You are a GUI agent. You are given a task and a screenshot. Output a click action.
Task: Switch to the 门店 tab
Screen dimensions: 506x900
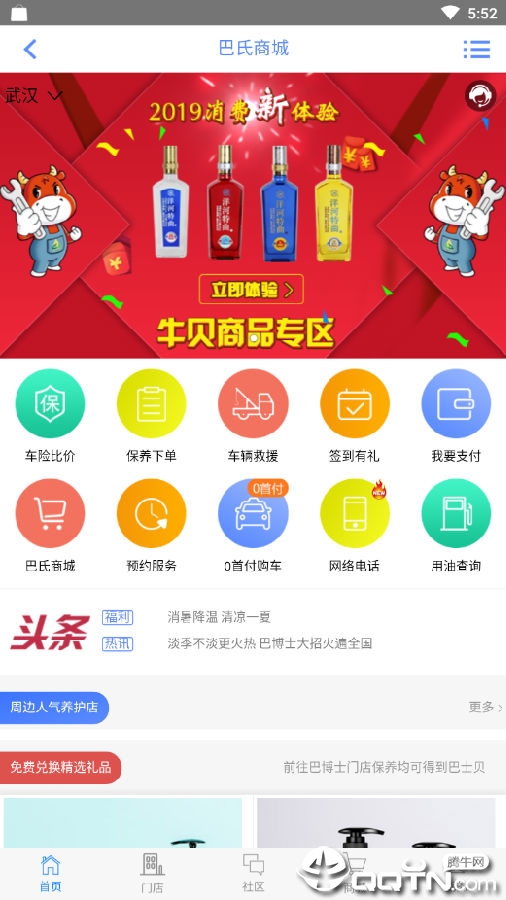(x=151, y=873)
